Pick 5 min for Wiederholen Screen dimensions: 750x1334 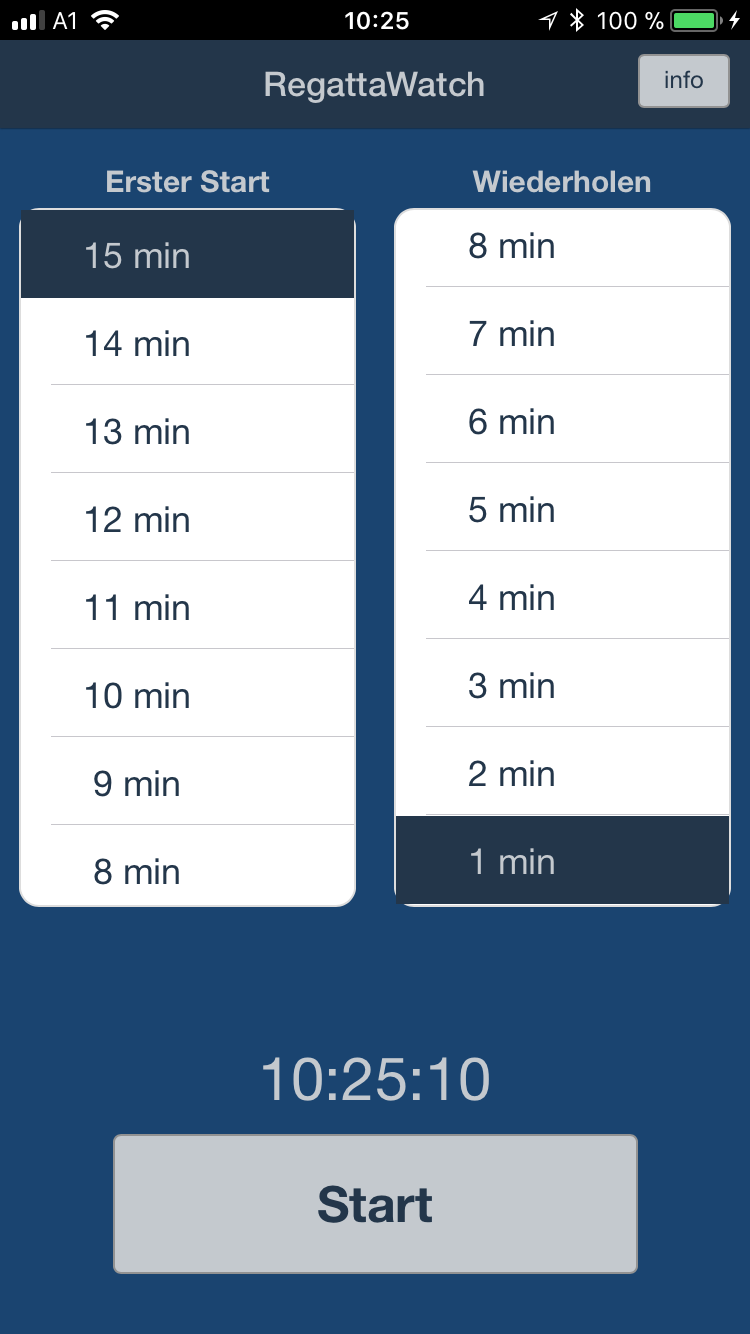pos(562,510)
